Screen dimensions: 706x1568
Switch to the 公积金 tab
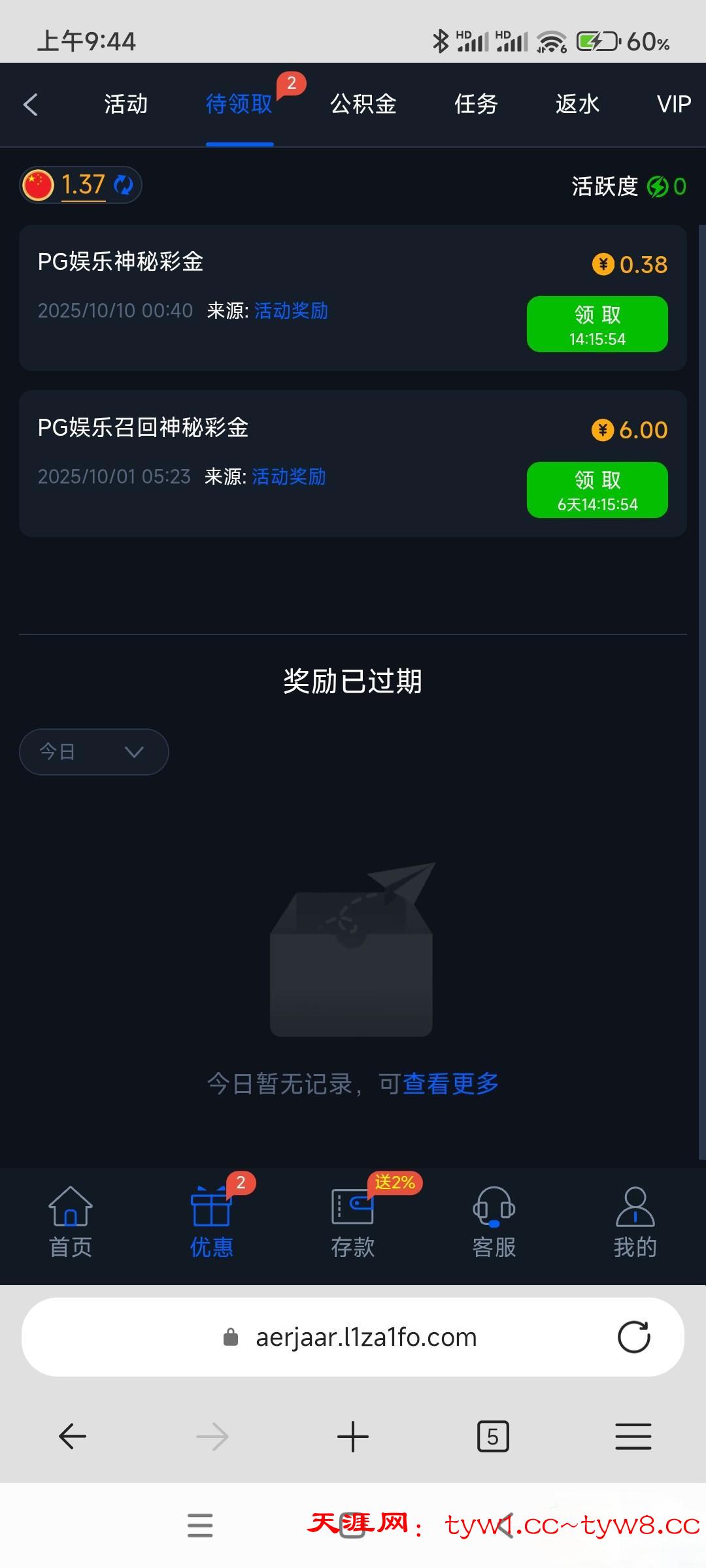[363, 105]
